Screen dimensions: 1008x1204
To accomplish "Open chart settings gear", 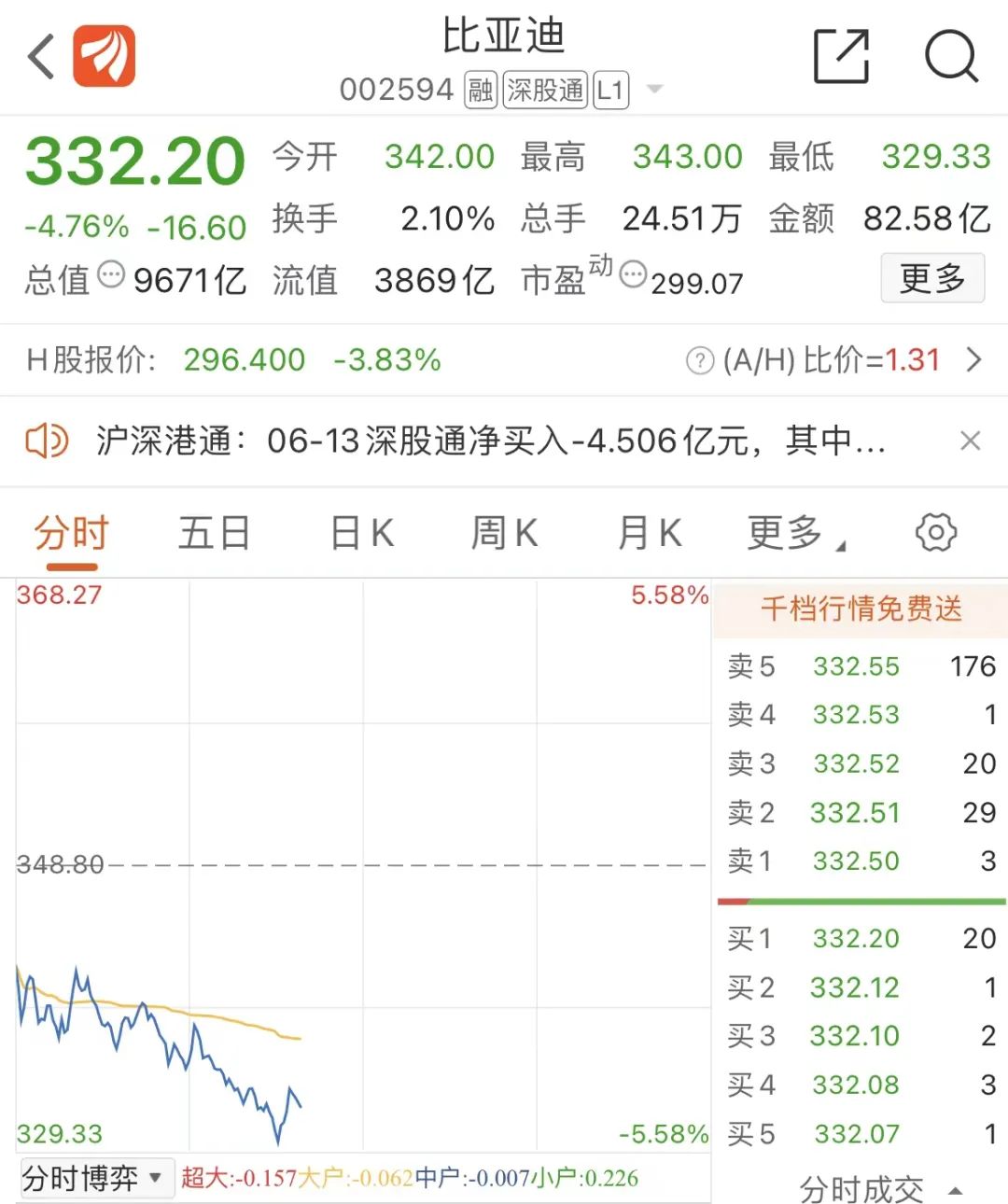I will point(936,533).
